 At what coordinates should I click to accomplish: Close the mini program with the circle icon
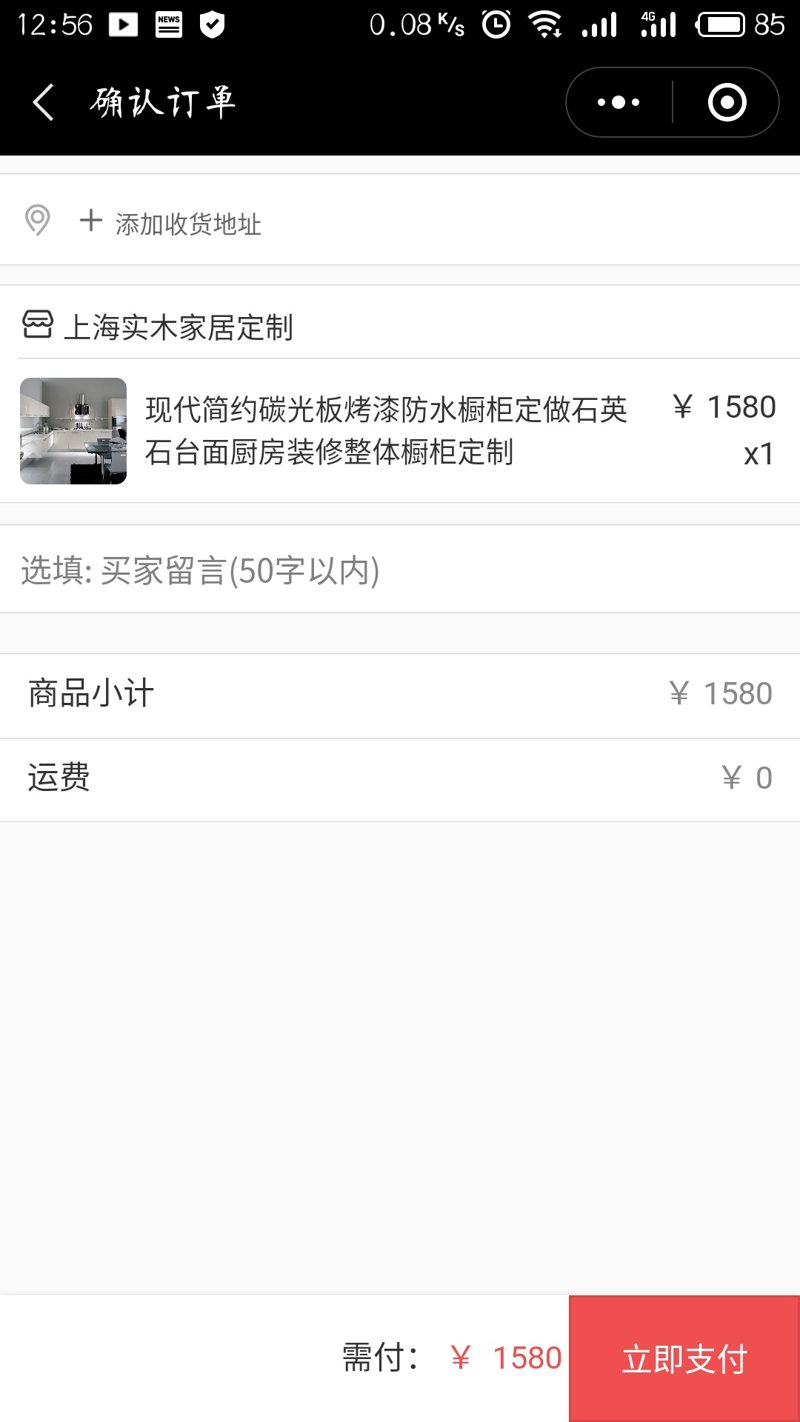click(727, 102)
